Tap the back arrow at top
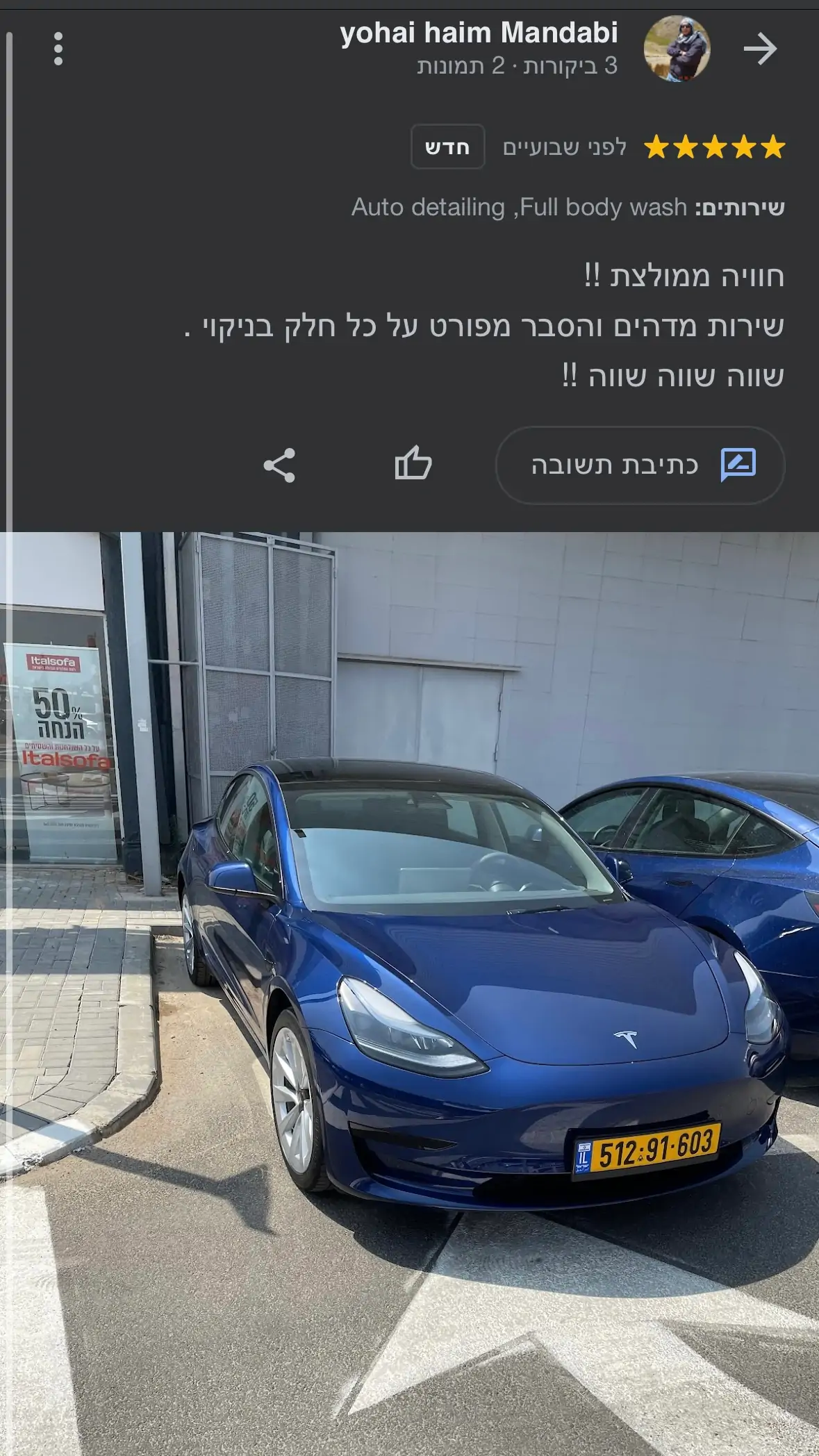819x1456 pixels. click(759, 49)
